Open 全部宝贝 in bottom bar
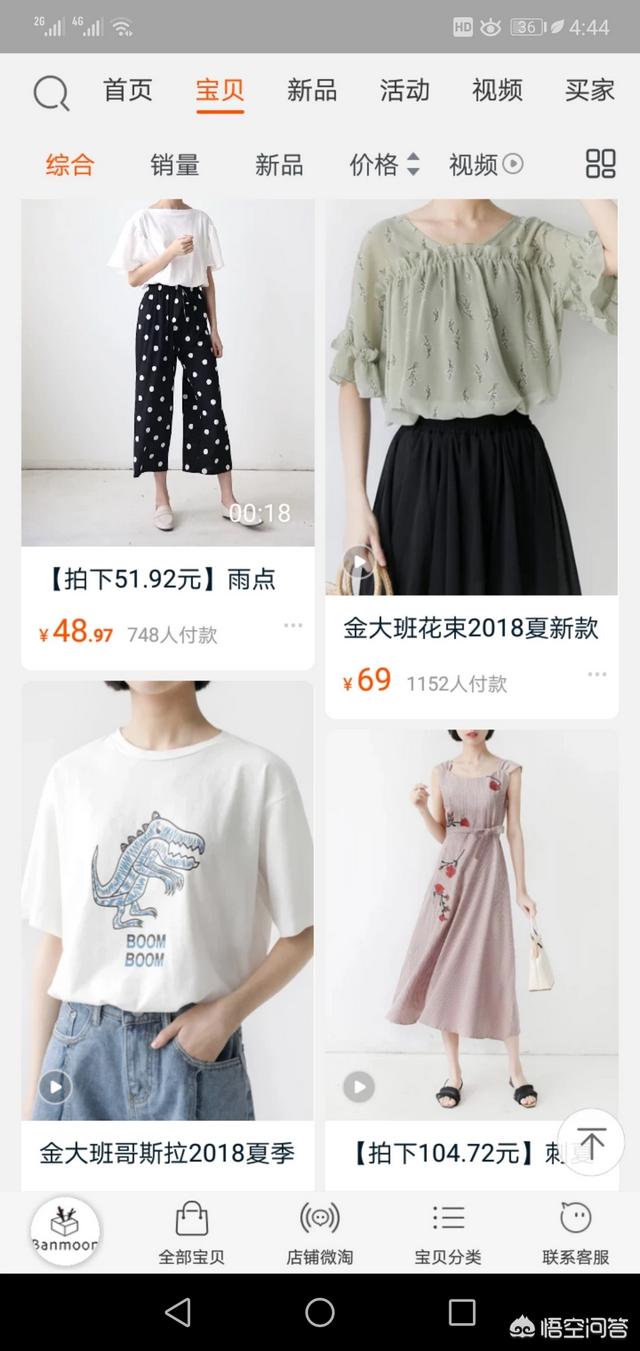Viewport: 640px width, 1351px height. point(192,1233)
